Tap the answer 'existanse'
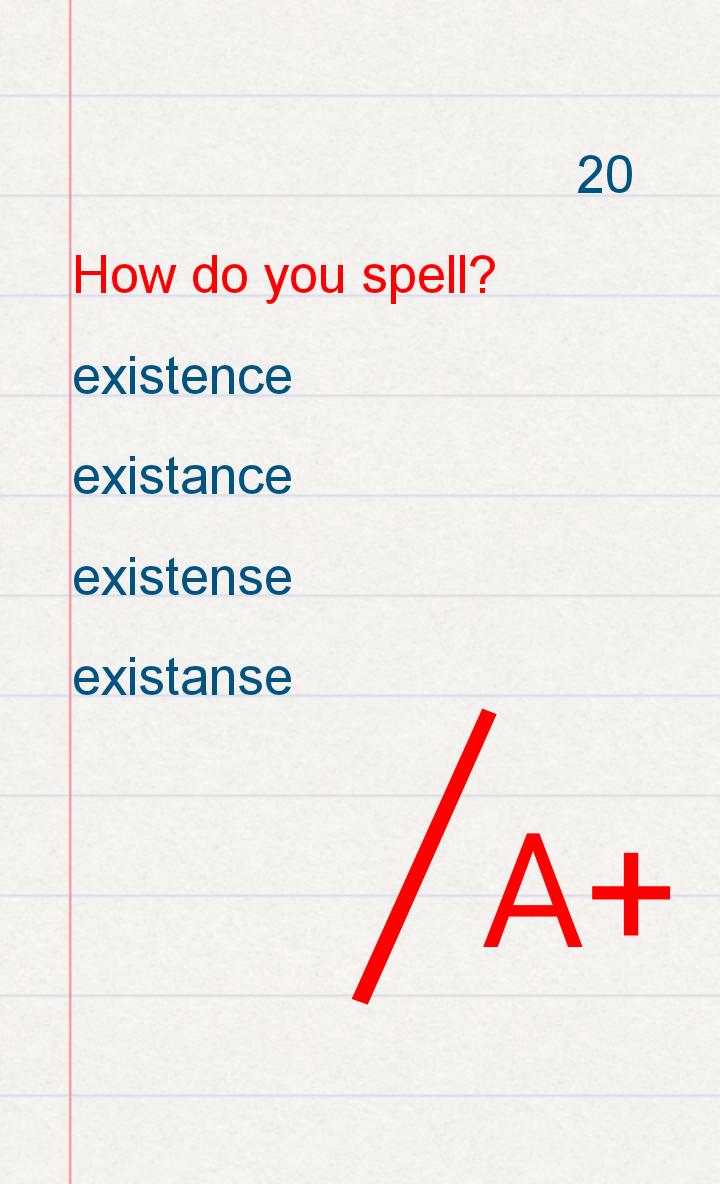Image resolution: width=720 pixels, height=1184 pixels. pos(182,677)
